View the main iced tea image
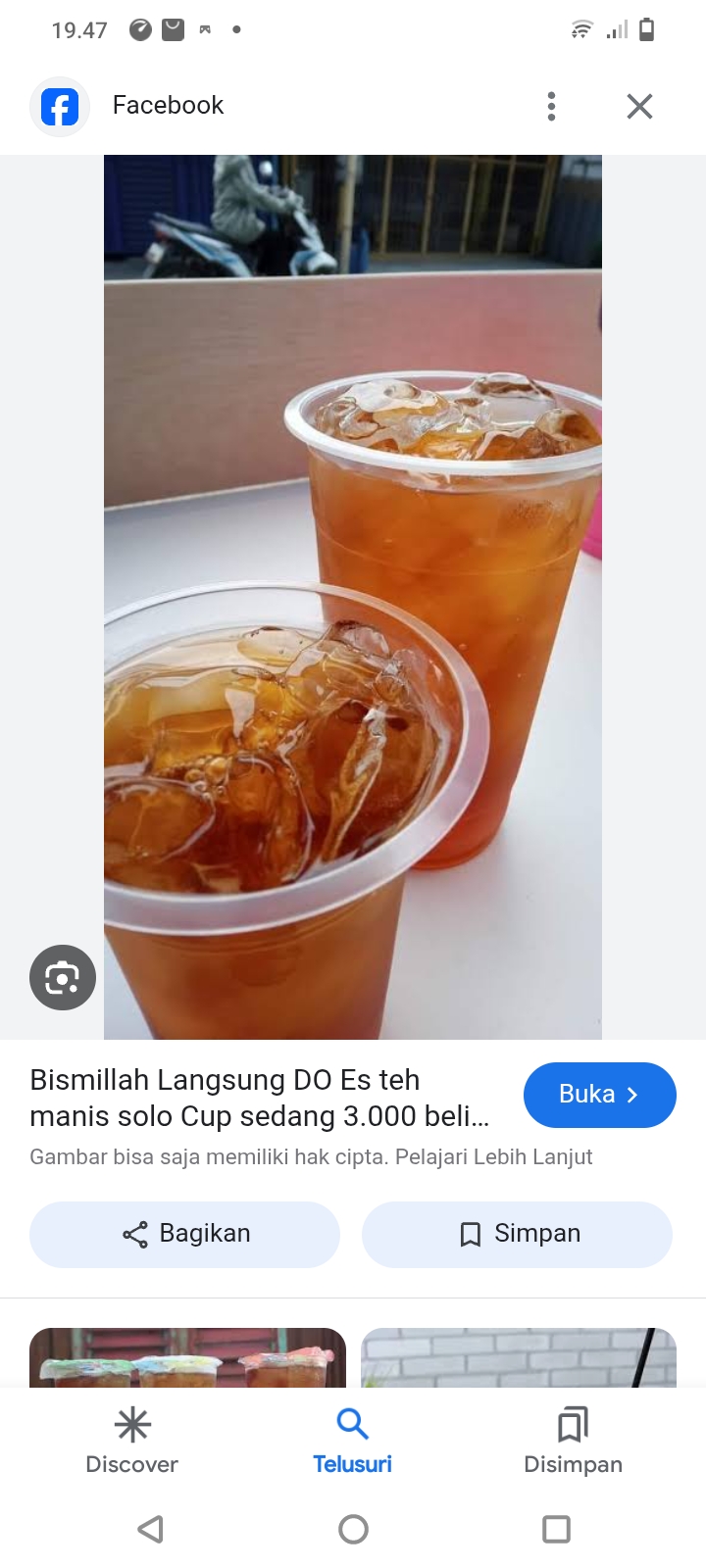The width and height of the screenshot is (706, 1568). coord(352,596)
